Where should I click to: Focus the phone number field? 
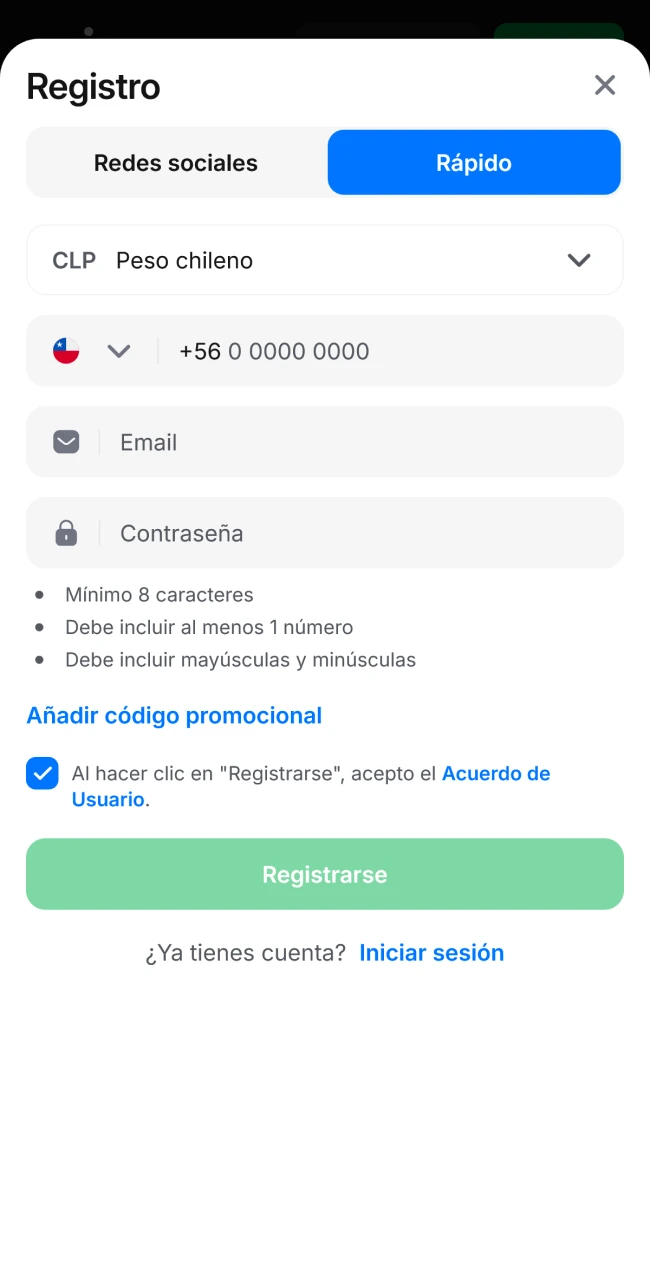click(x=390, y=351)
